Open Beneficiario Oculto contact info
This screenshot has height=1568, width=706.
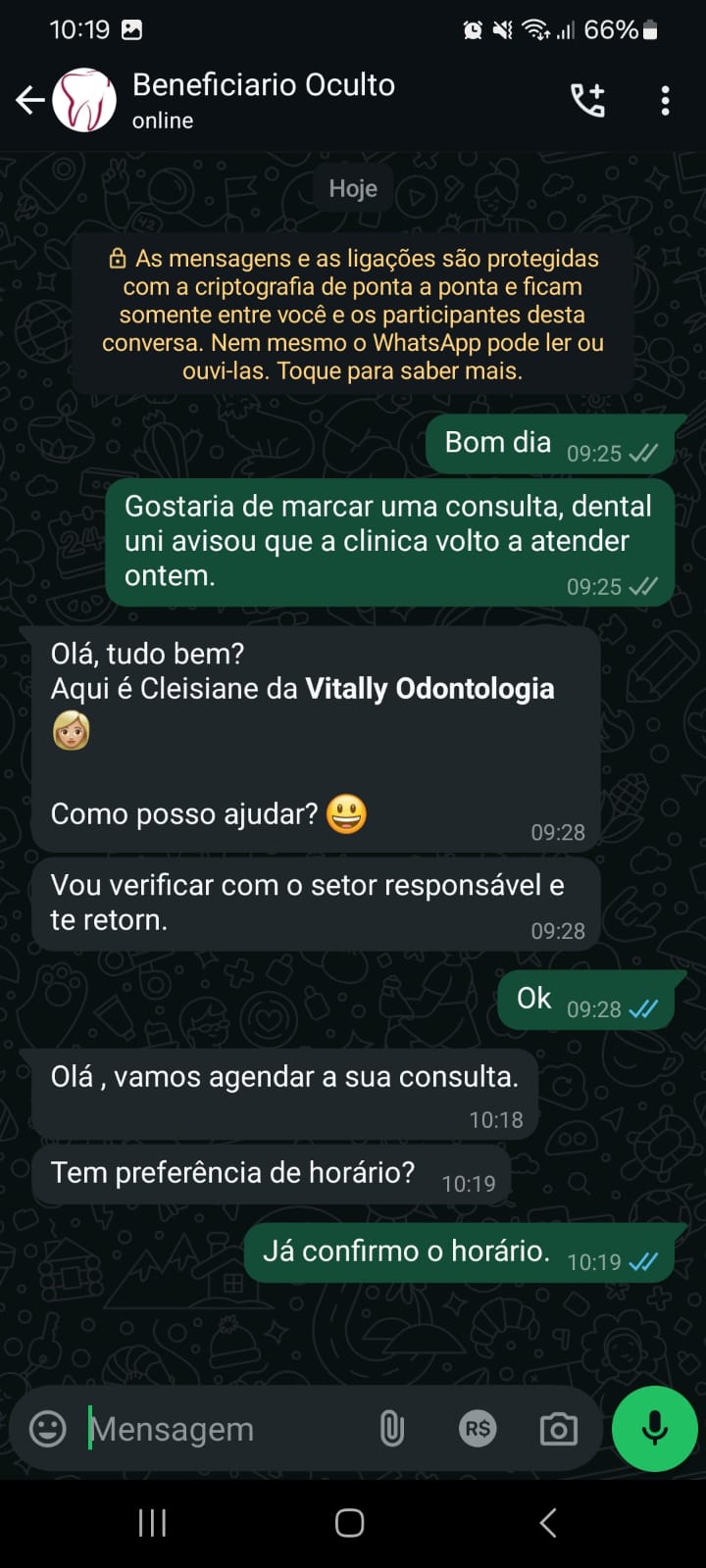click(x=263, y=100)
